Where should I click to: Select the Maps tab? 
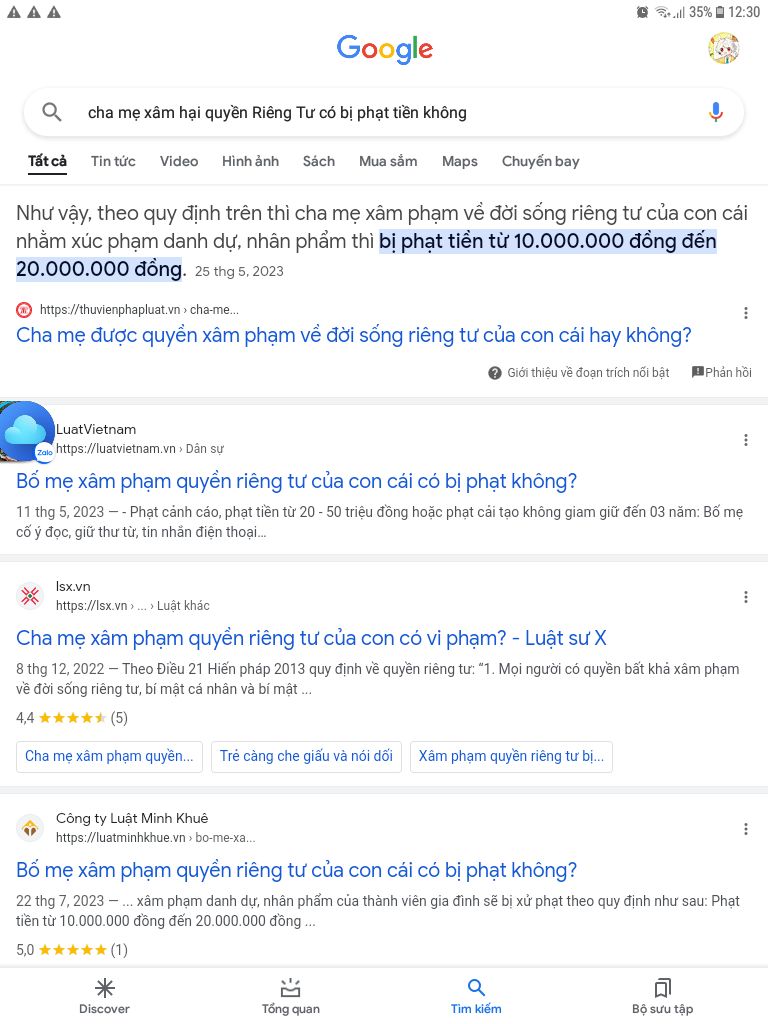(x=460, y=161)
